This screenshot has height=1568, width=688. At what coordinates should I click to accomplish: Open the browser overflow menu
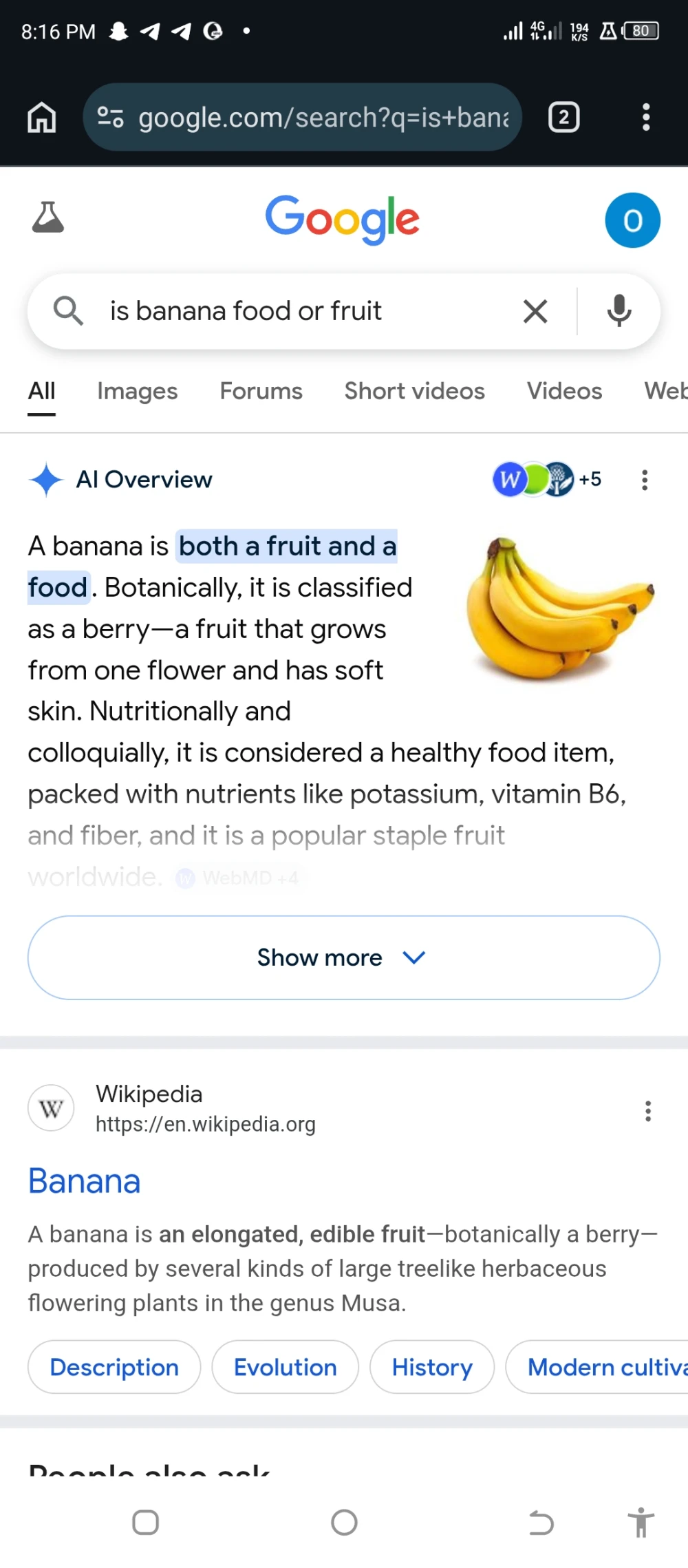(645, 117)
